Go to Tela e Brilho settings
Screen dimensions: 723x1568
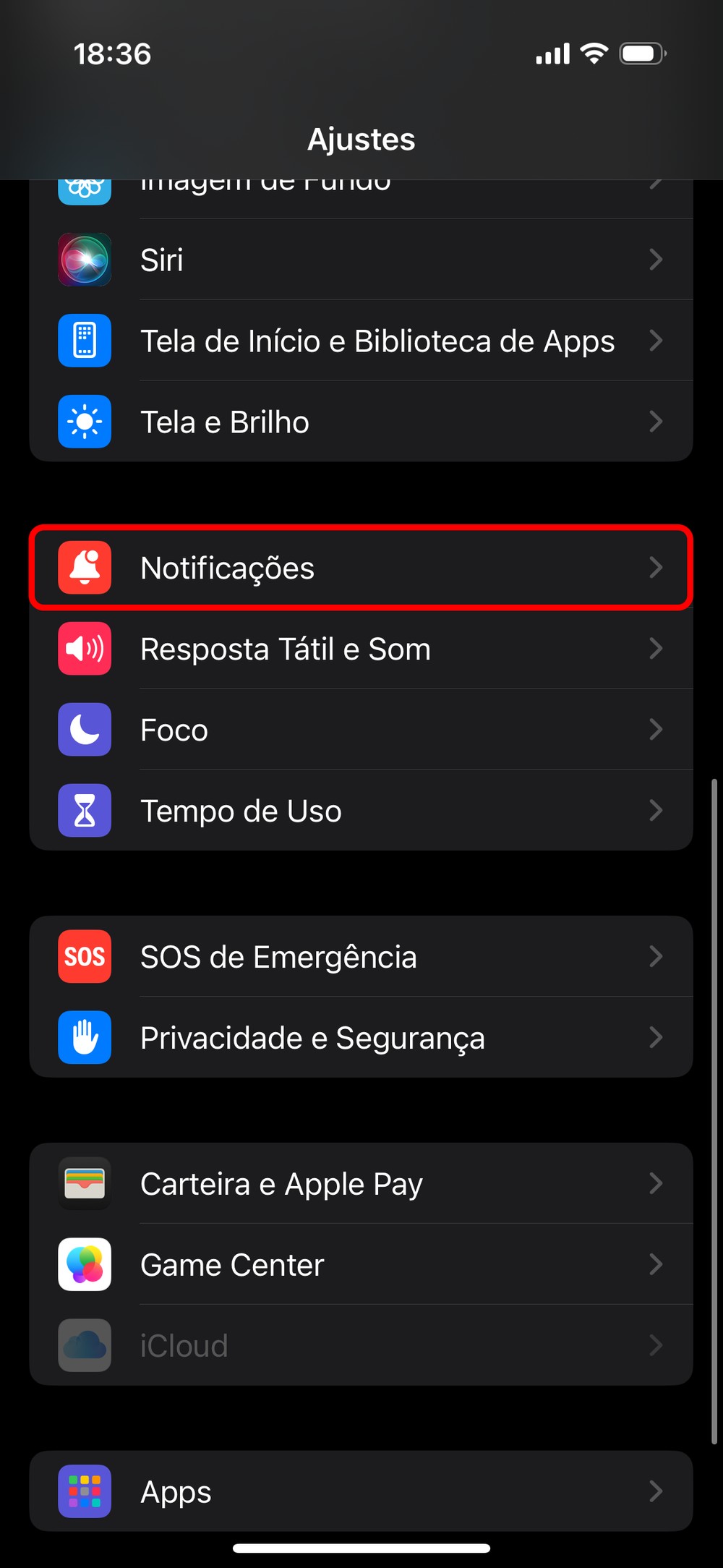361,422
